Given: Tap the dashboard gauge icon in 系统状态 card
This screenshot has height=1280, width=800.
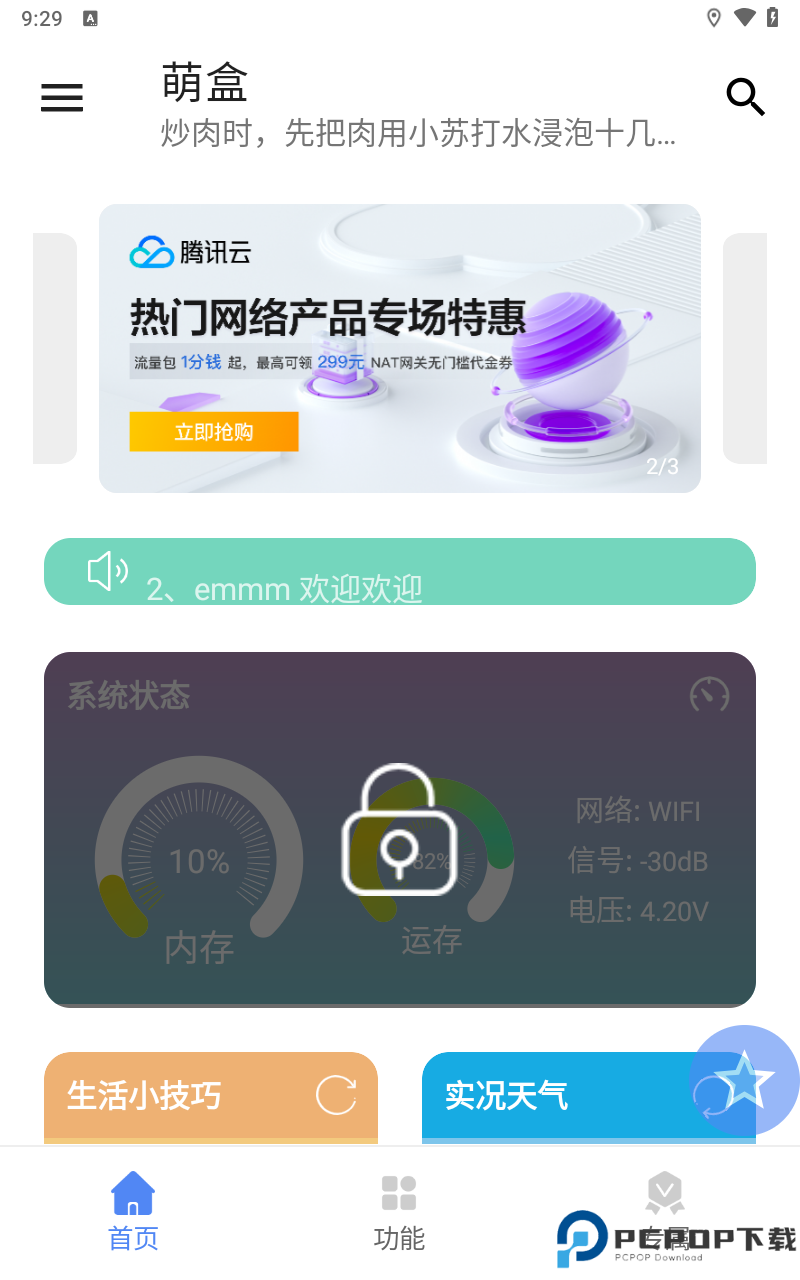Looking at the screenshot, I should [709, 695].
